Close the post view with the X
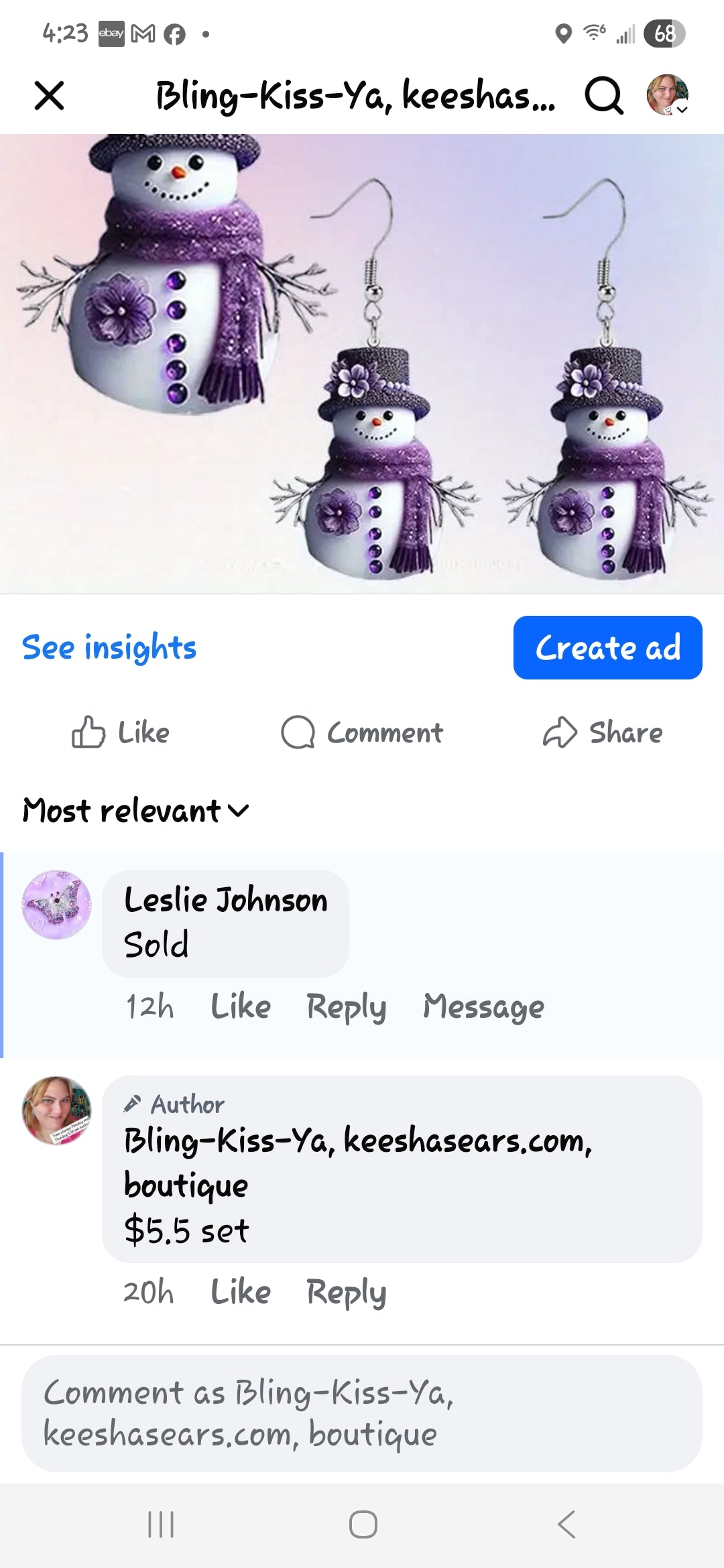This screenshot has width=724, height=1568. pos(49,95)
